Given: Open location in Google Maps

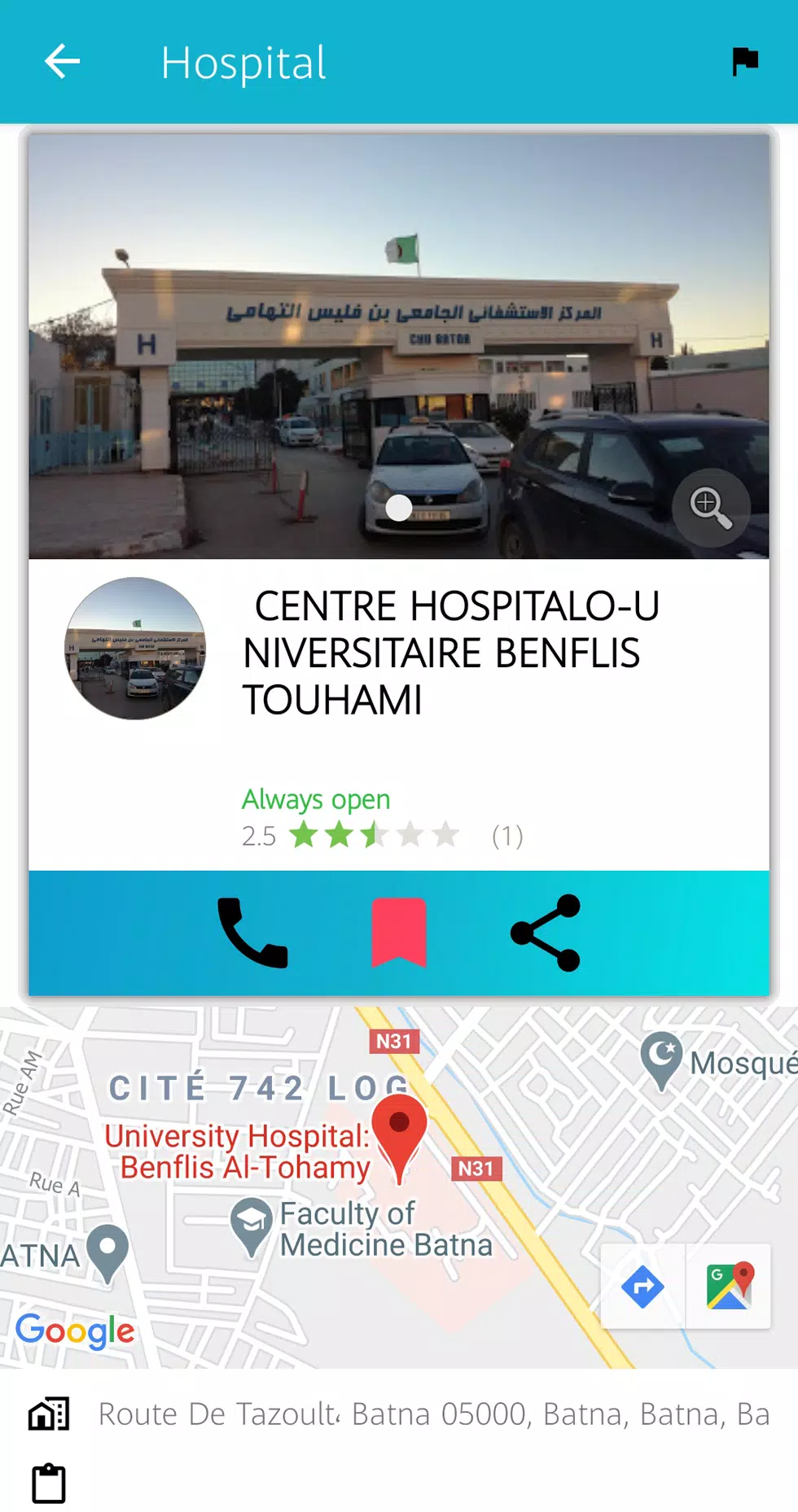Looking at the screenshot, I should click(729, 1287).
